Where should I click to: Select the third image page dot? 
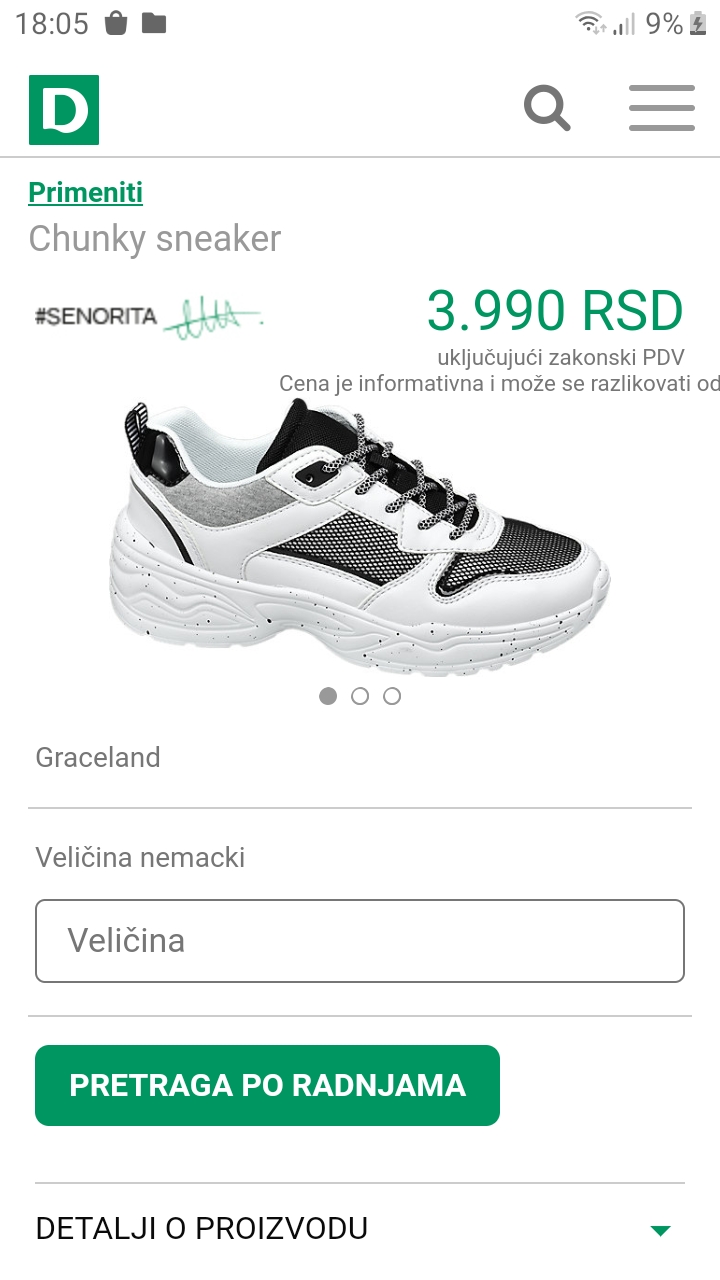392,696
